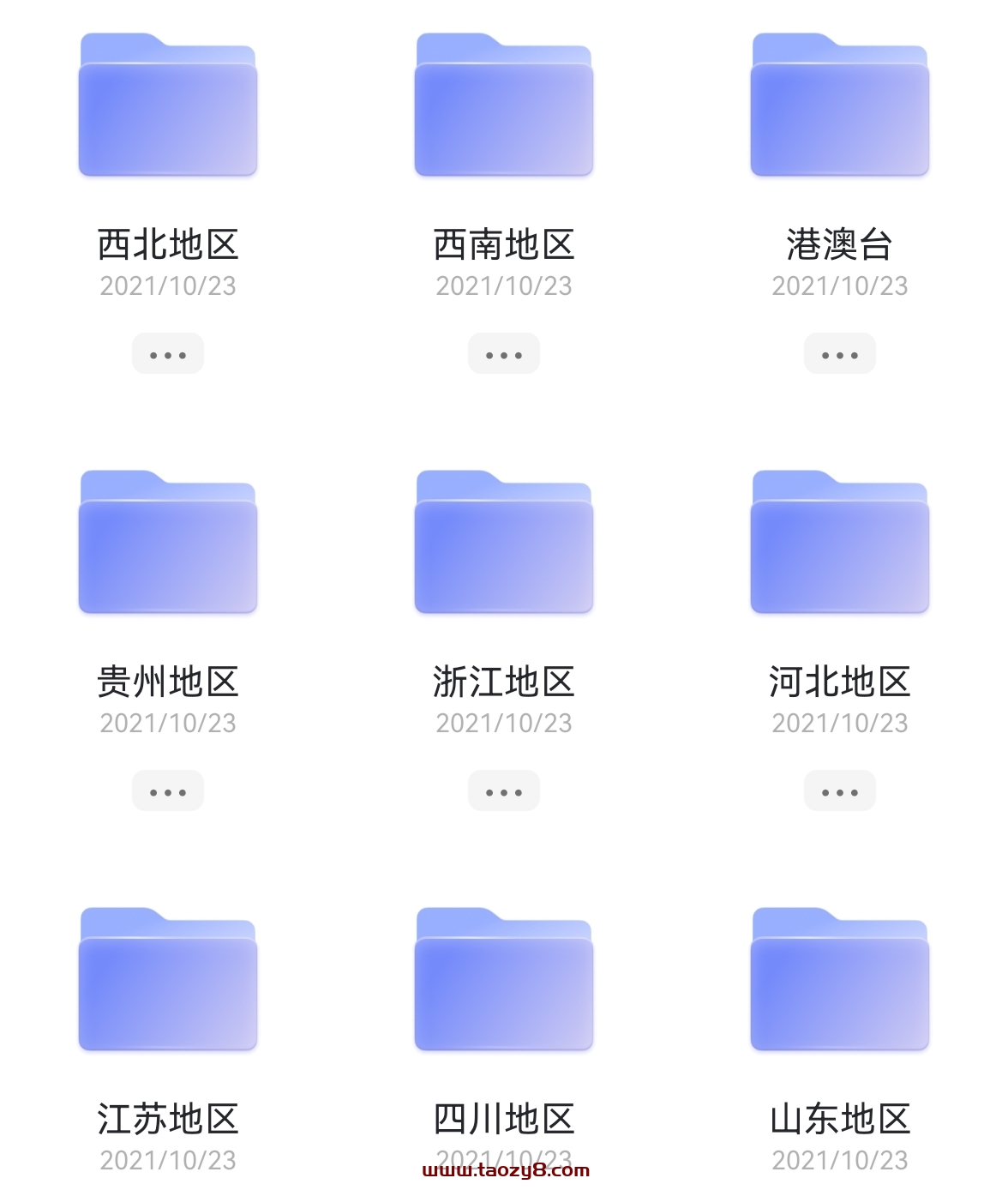Open the 浙江地区 folder

point(504,544)
